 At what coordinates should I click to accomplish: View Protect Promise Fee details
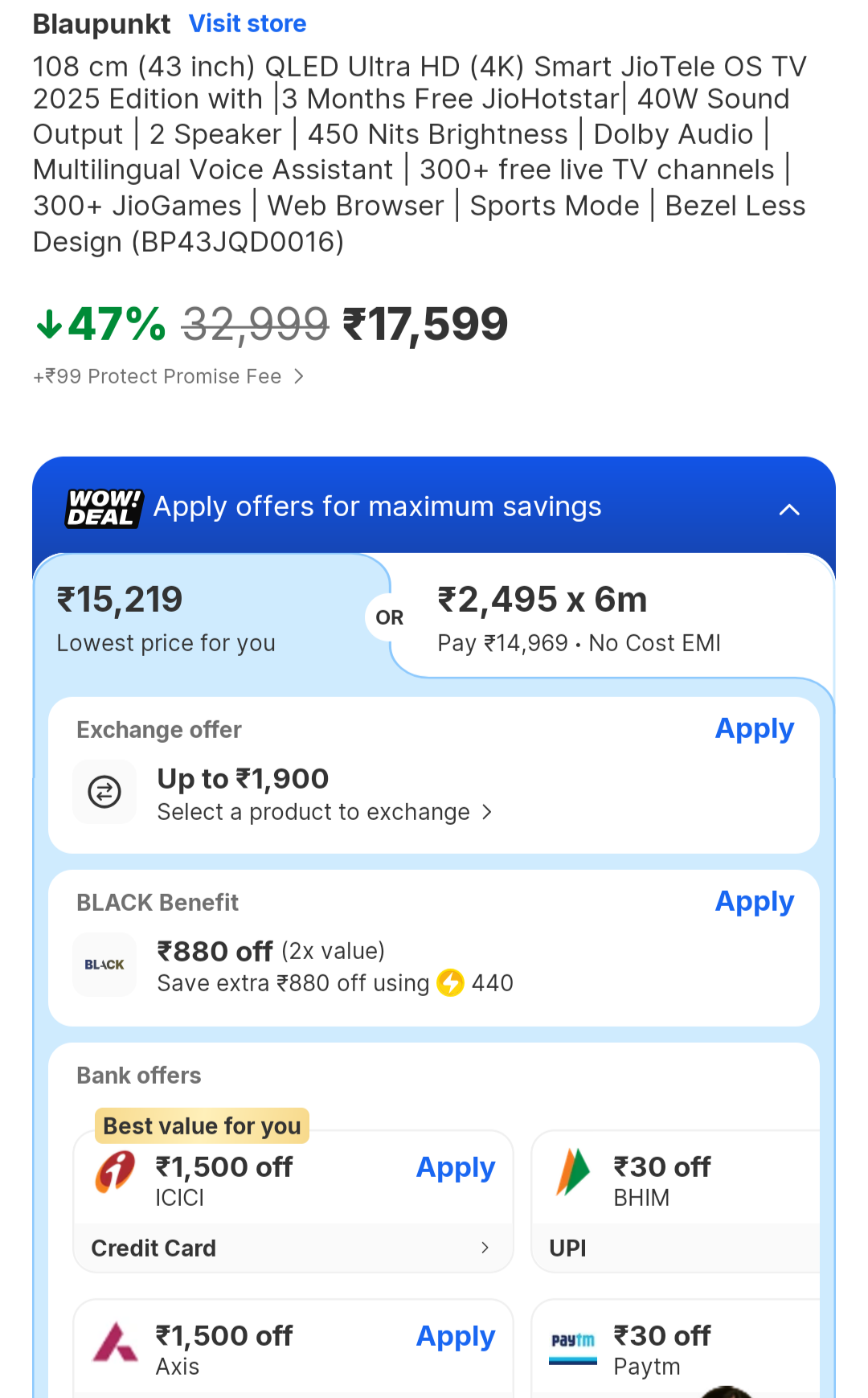[x=169, y=376]
